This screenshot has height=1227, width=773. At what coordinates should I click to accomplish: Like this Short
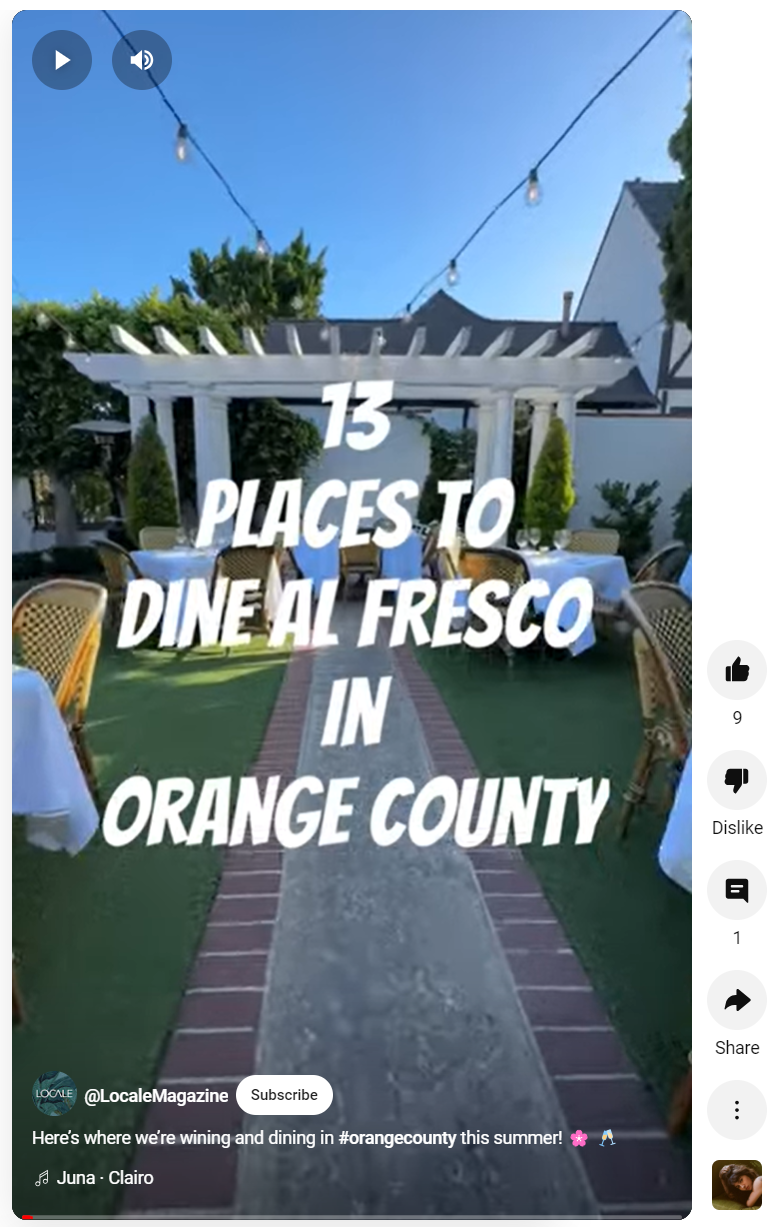(737, 670)
